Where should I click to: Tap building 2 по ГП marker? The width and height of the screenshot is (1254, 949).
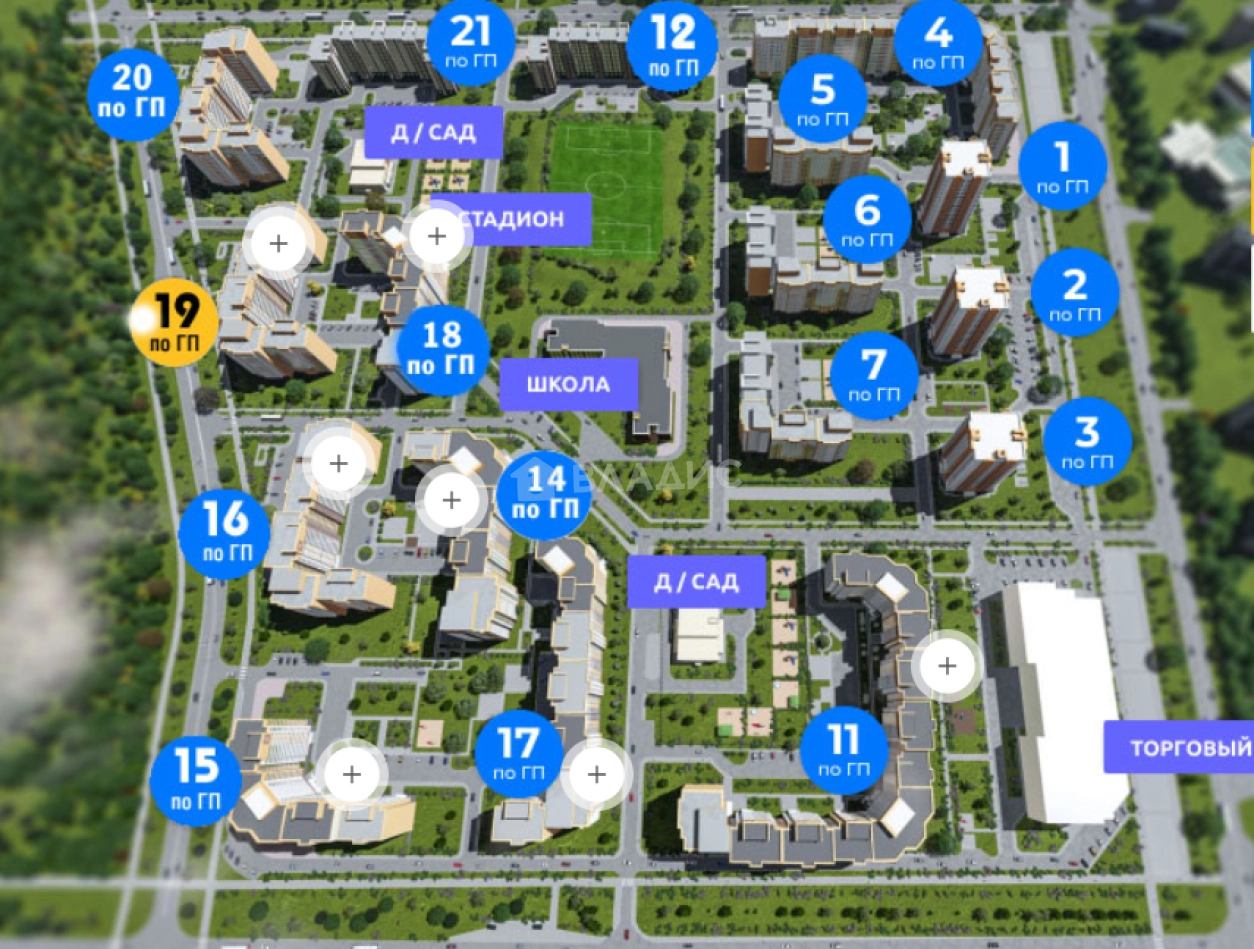(1075, 293)
